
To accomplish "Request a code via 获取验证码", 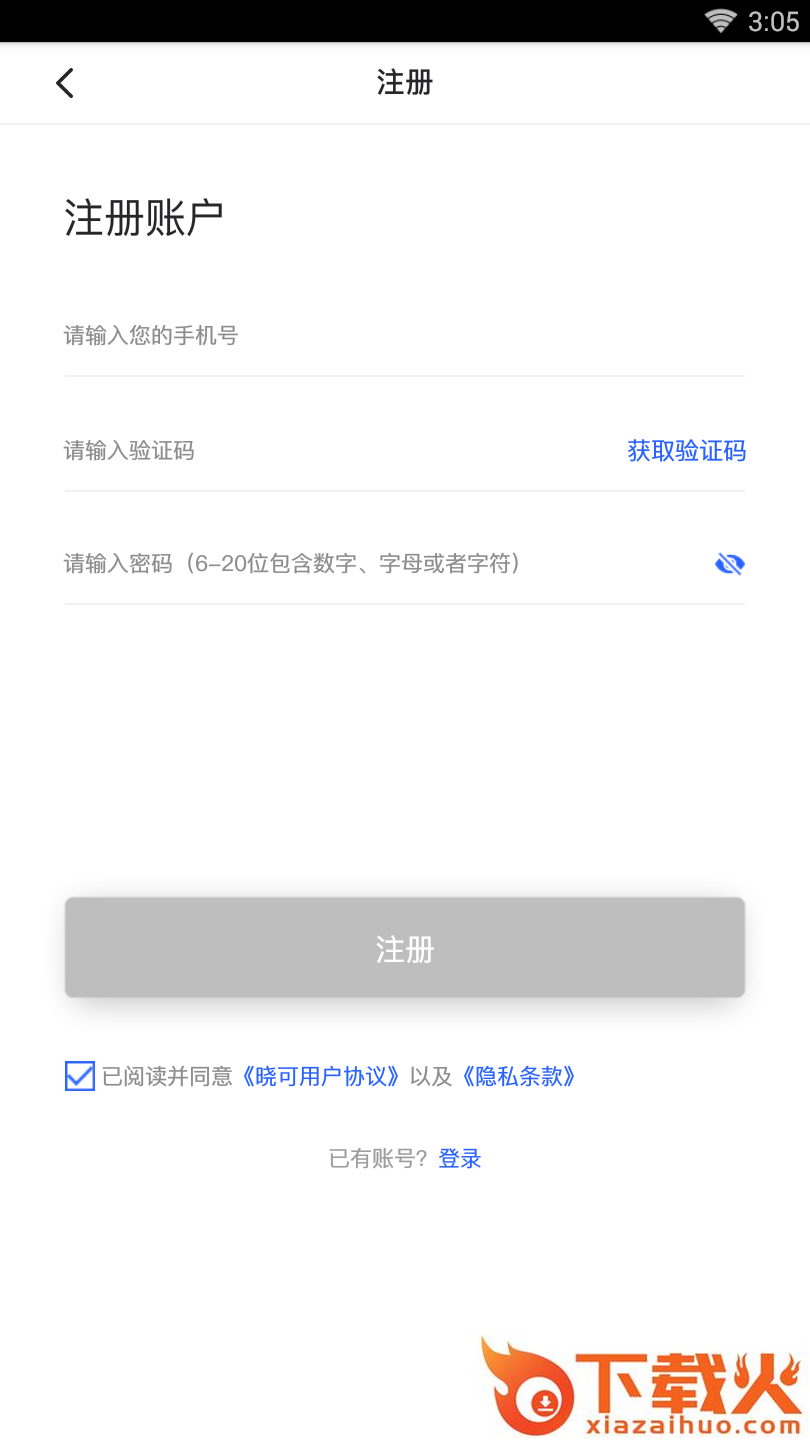I will pyautogui.click(x=685, y=451).
